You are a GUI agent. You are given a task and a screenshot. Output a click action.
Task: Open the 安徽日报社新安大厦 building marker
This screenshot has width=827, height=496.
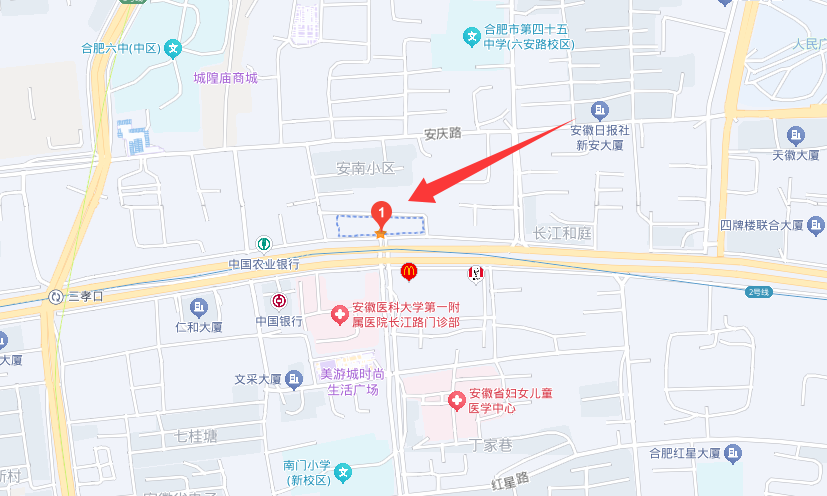[598, 110]
